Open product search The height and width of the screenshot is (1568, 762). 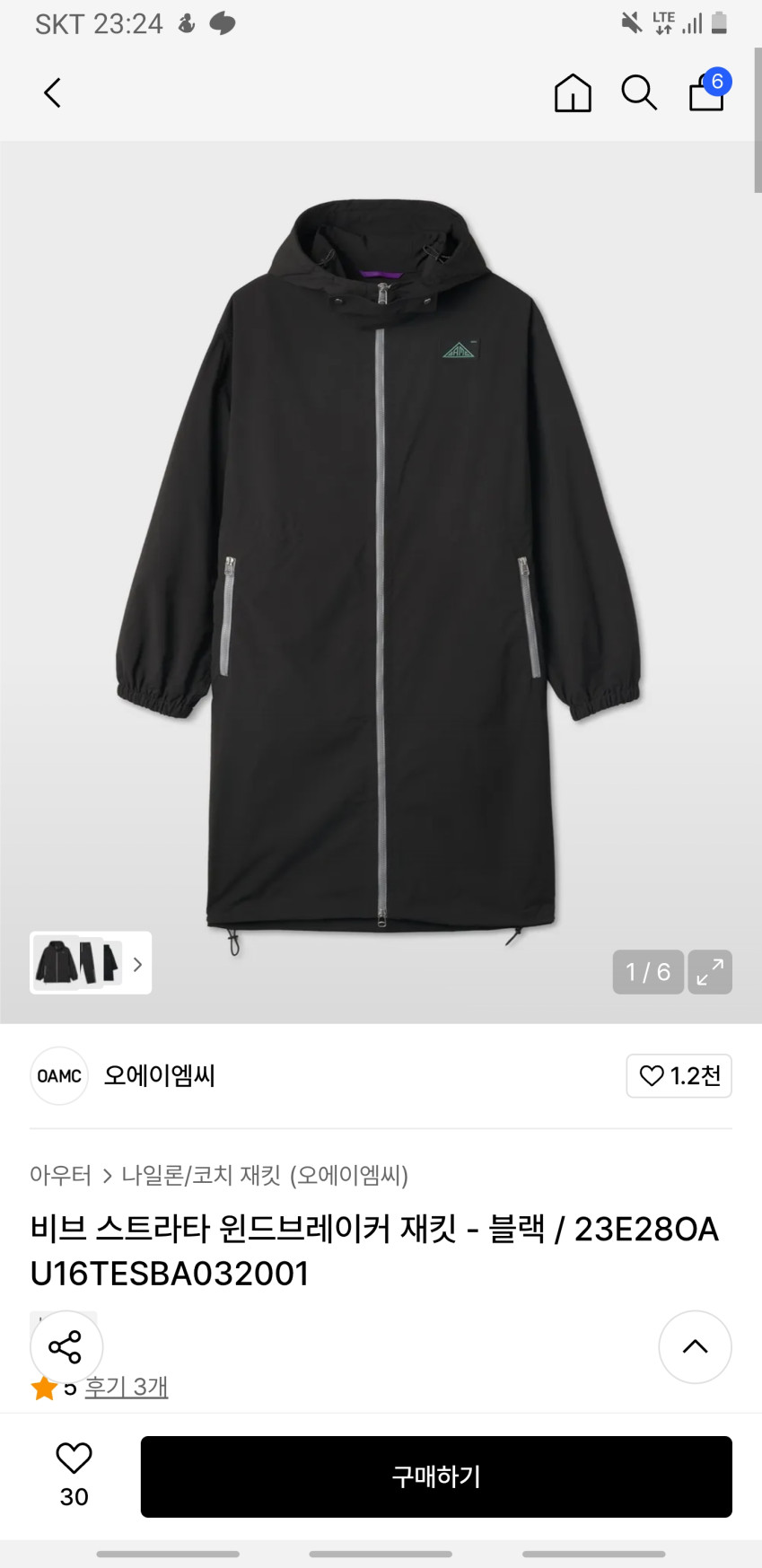click(x=639, y=92)
